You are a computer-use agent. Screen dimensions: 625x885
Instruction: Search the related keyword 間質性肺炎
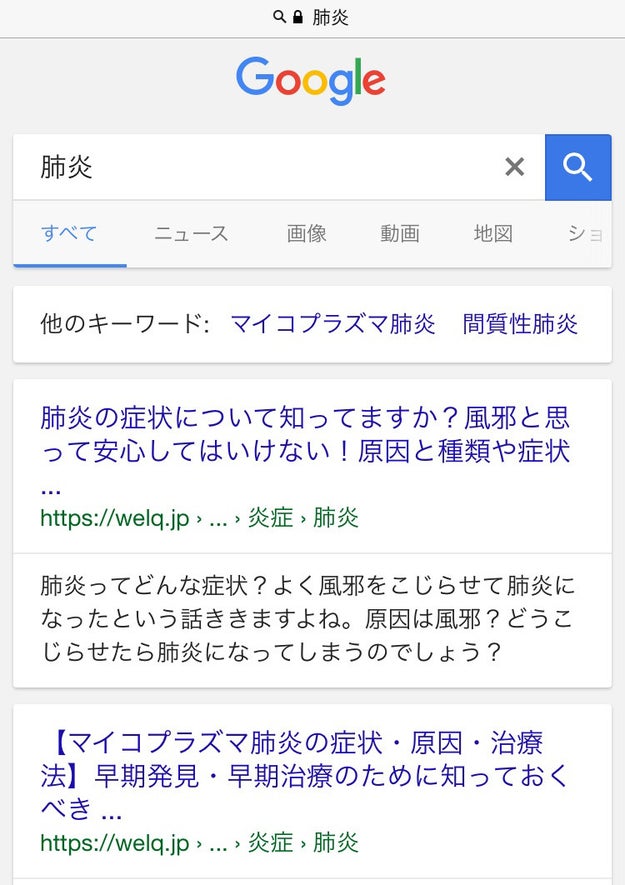coord(520,324)
